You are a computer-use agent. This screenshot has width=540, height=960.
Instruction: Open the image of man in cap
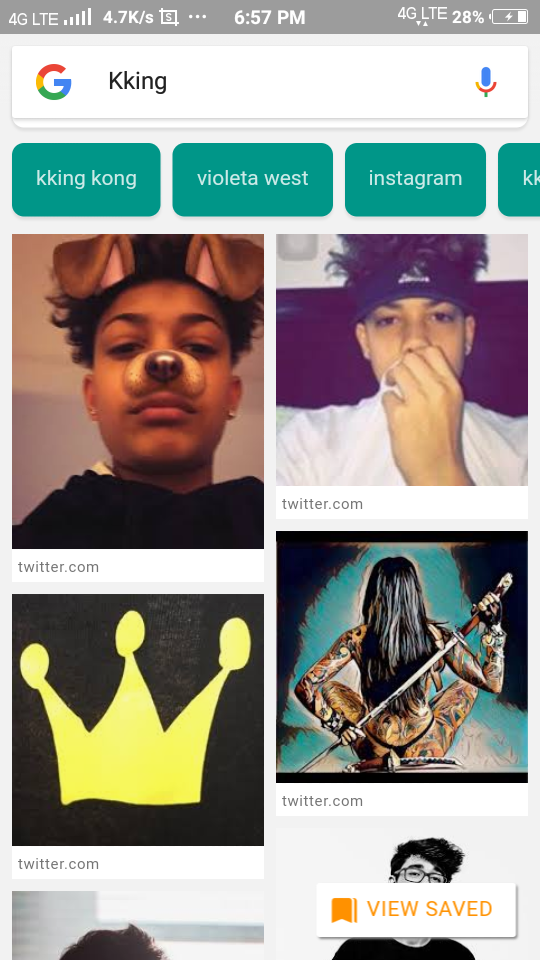coord(402,360)
